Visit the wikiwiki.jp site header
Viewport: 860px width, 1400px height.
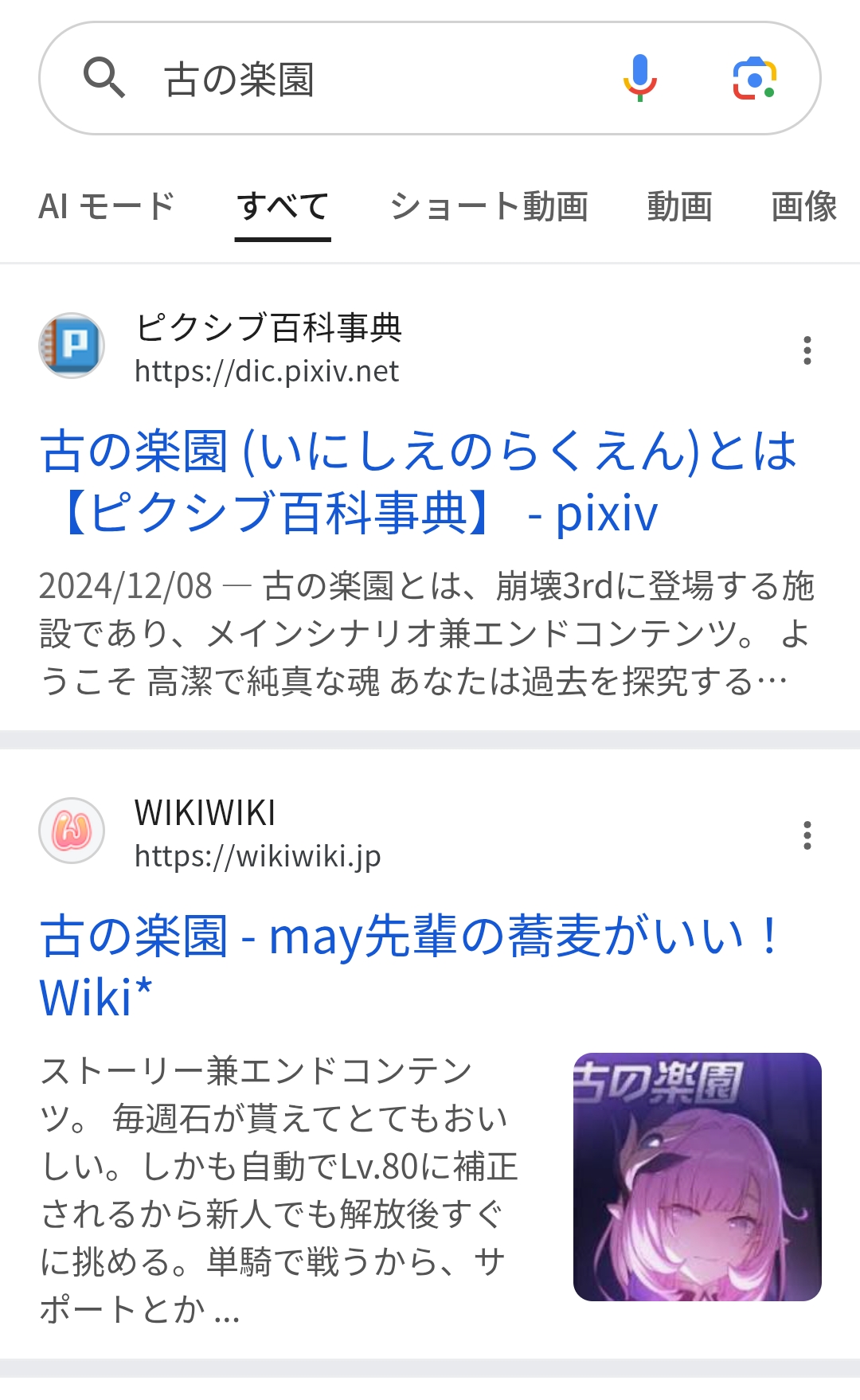[x=256, y=835]
